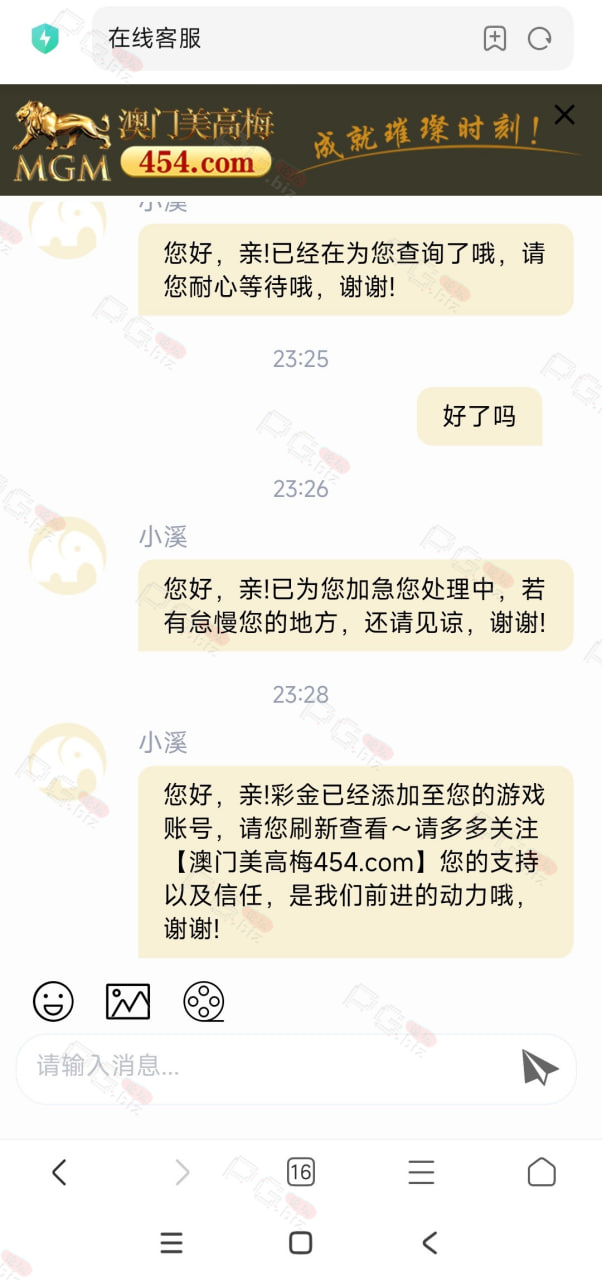Focus the 请输入消息 message field
The height and width of the screenshot is (1280, 602).
pos(265,1067)
